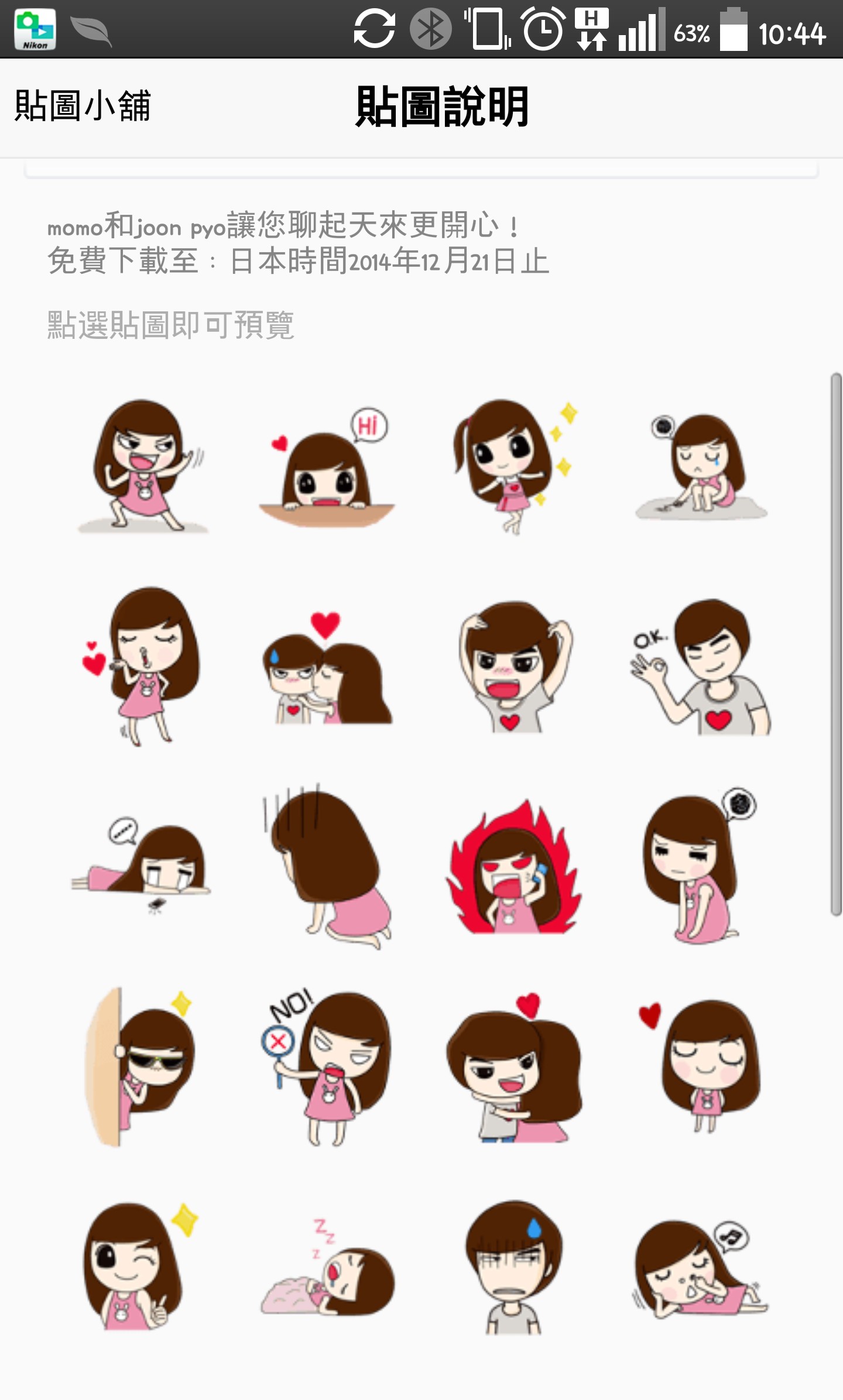Preview the boy making the OK gesture sticker
Viewport: 843px width, 1400px height.
(x=702, y=667)
